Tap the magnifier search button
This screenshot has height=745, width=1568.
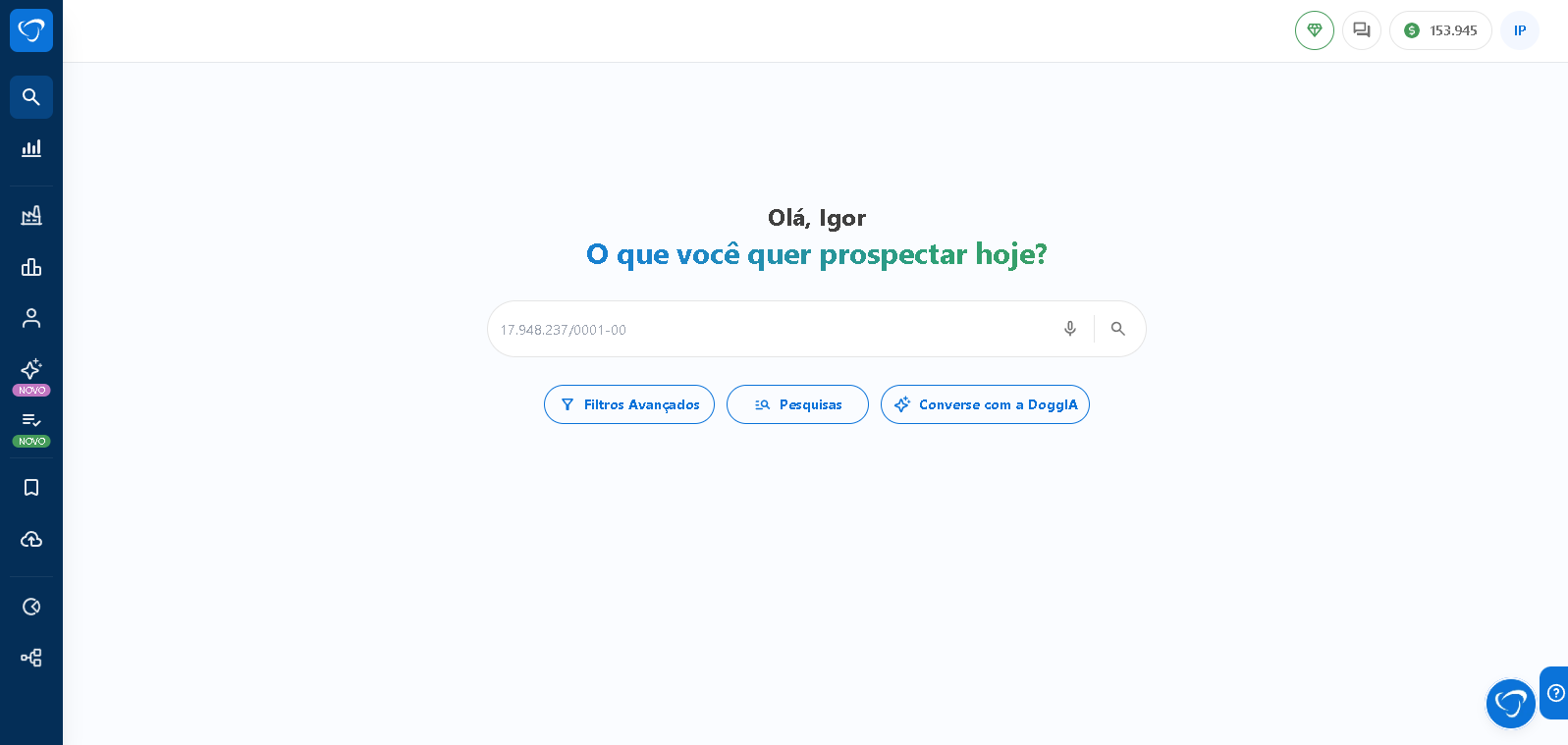pos(1118,329)
